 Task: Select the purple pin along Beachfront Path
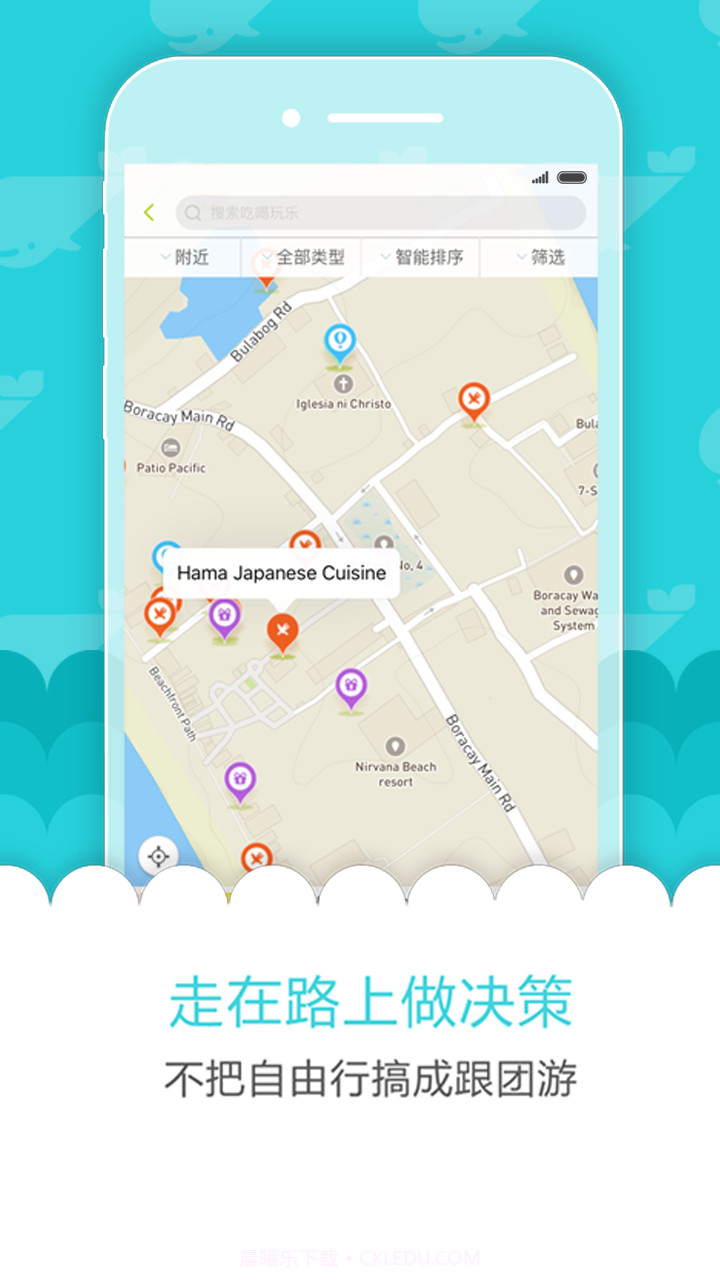[x=238, y=778]
